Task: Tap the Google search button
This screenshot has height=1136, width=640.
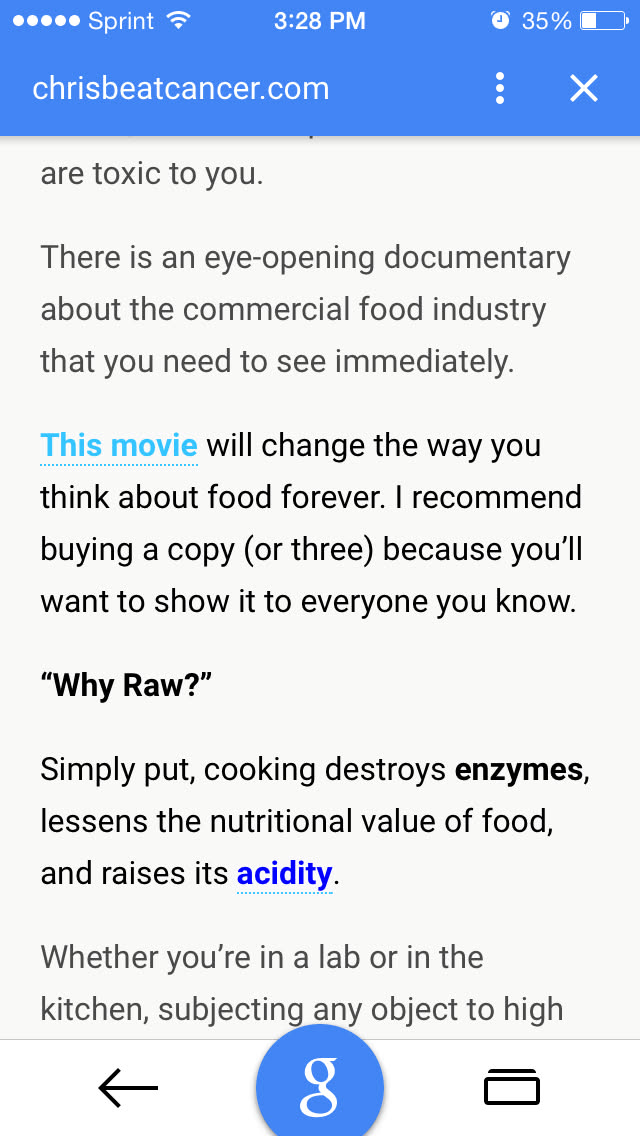Action: tap(320, 1085)
